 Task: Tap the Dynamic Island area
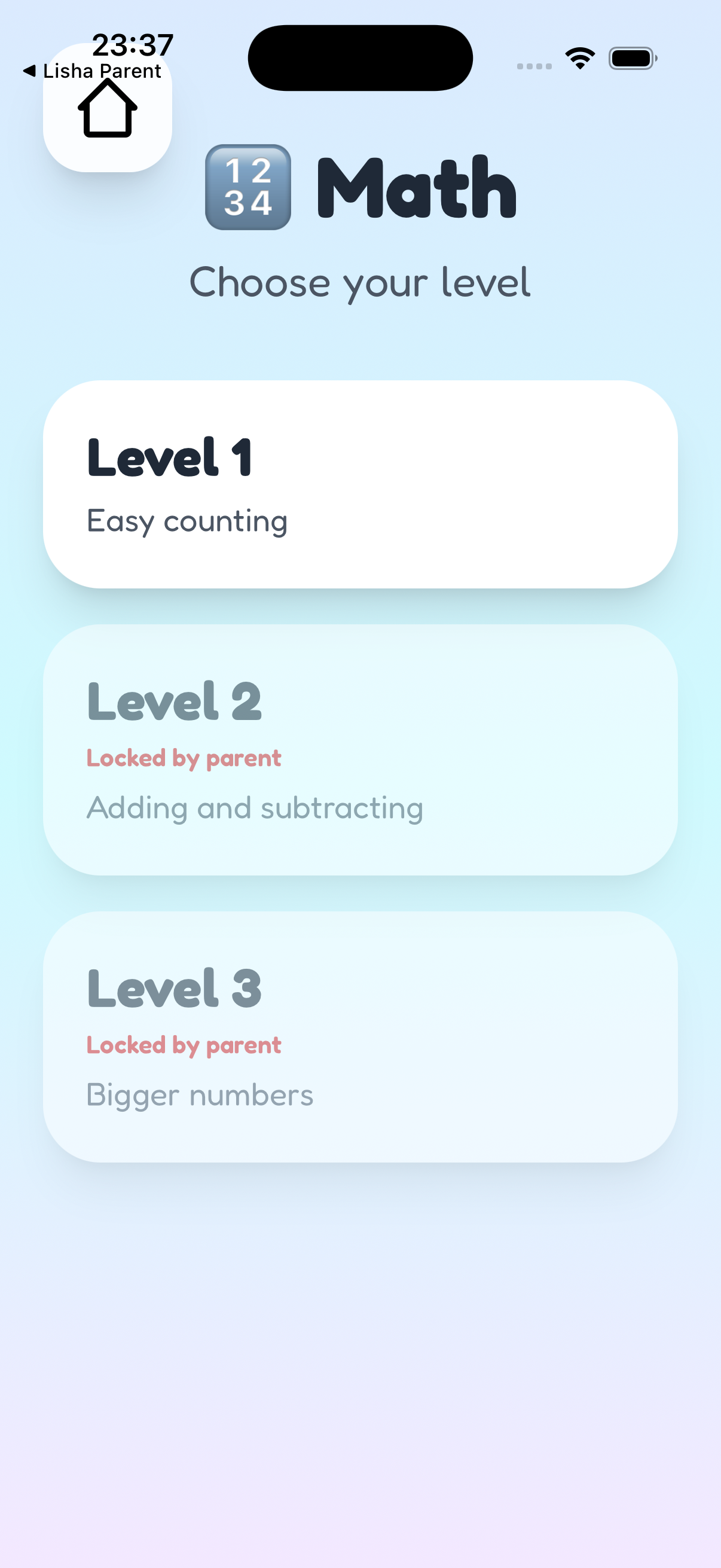[x=360, y=57]
